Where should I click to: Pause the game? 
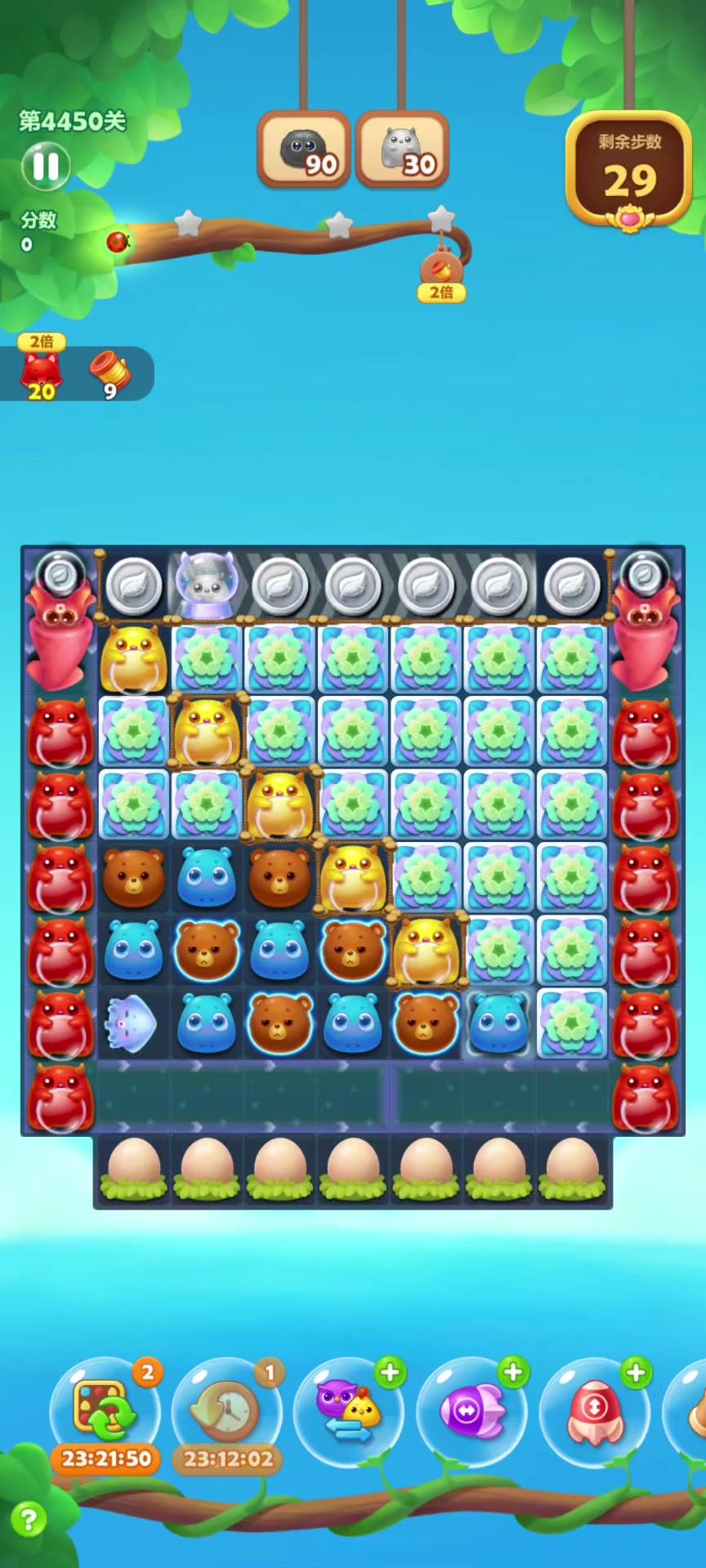pyautogui.click(x=46, y=166)
